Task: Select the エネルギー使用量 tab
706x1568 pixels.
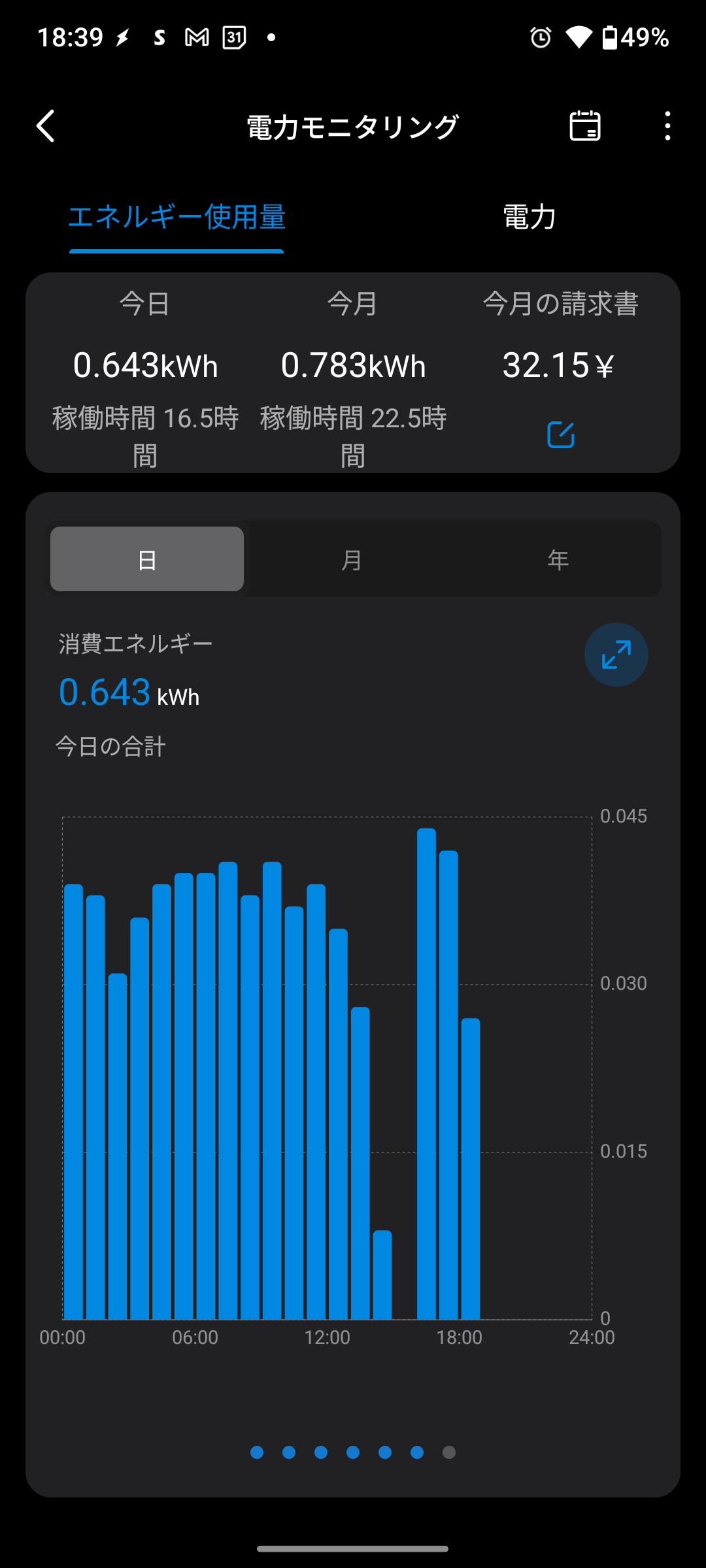Action: click(x=176, y=217)
